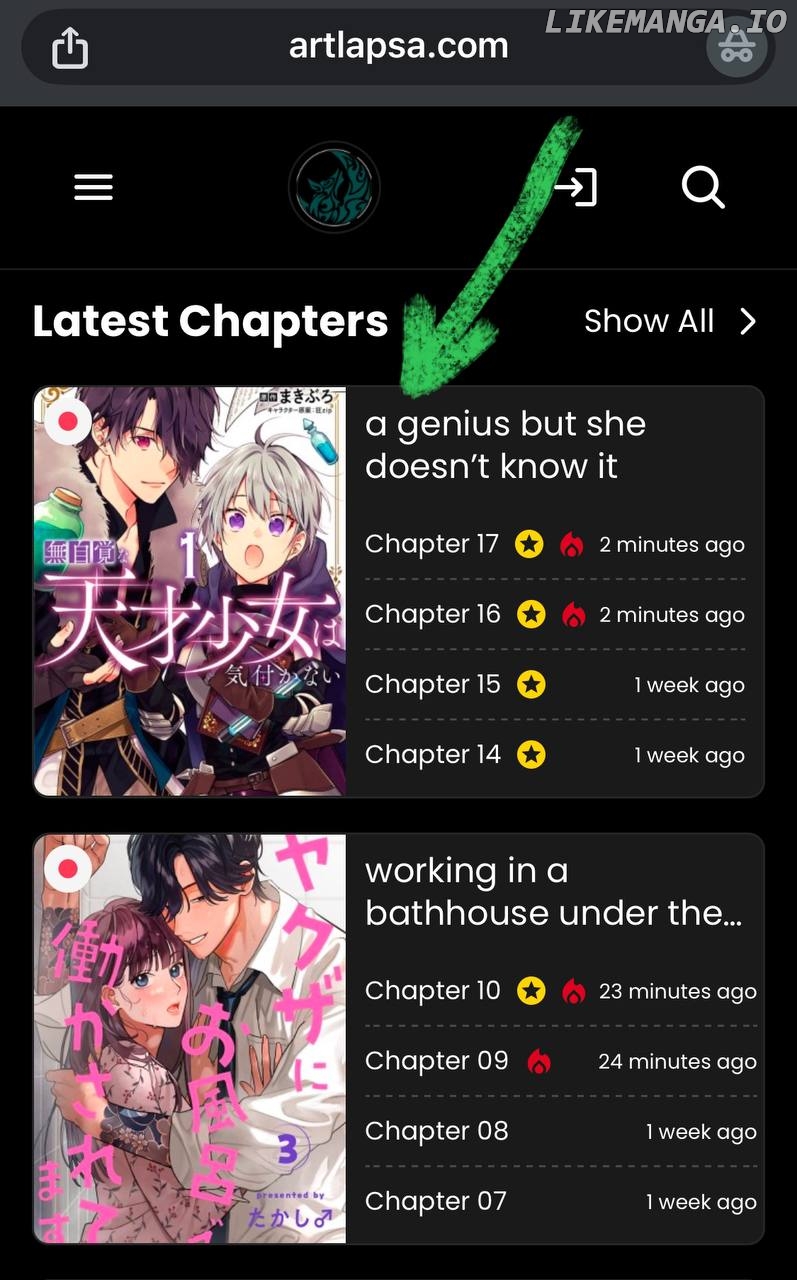The image size is (797, 1280).
Task: Click the fire icon next to Chapter 10
Action: point(573,991)
